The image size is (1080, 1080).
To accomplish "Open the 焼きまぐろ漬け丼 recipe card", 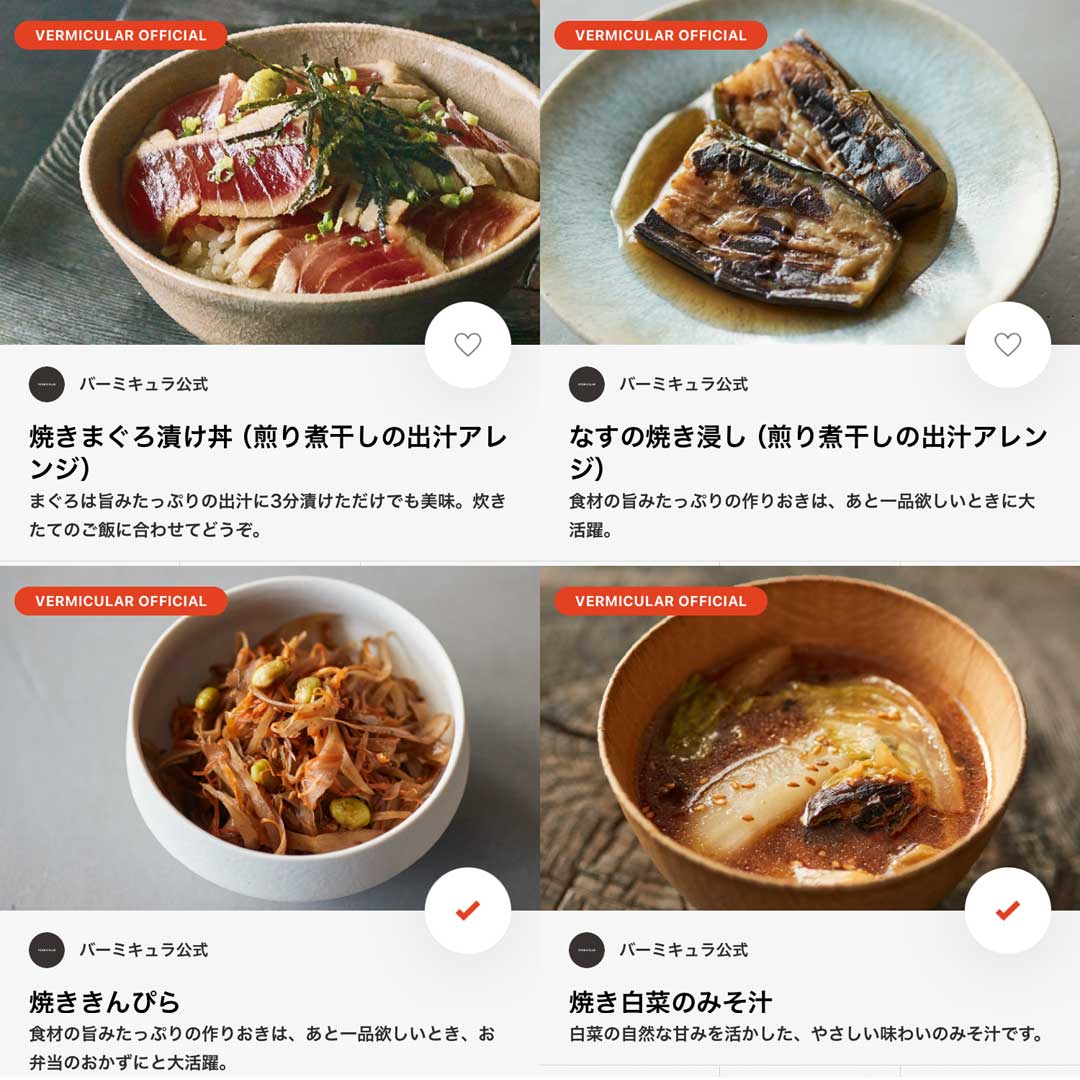I will click(268, 452).
